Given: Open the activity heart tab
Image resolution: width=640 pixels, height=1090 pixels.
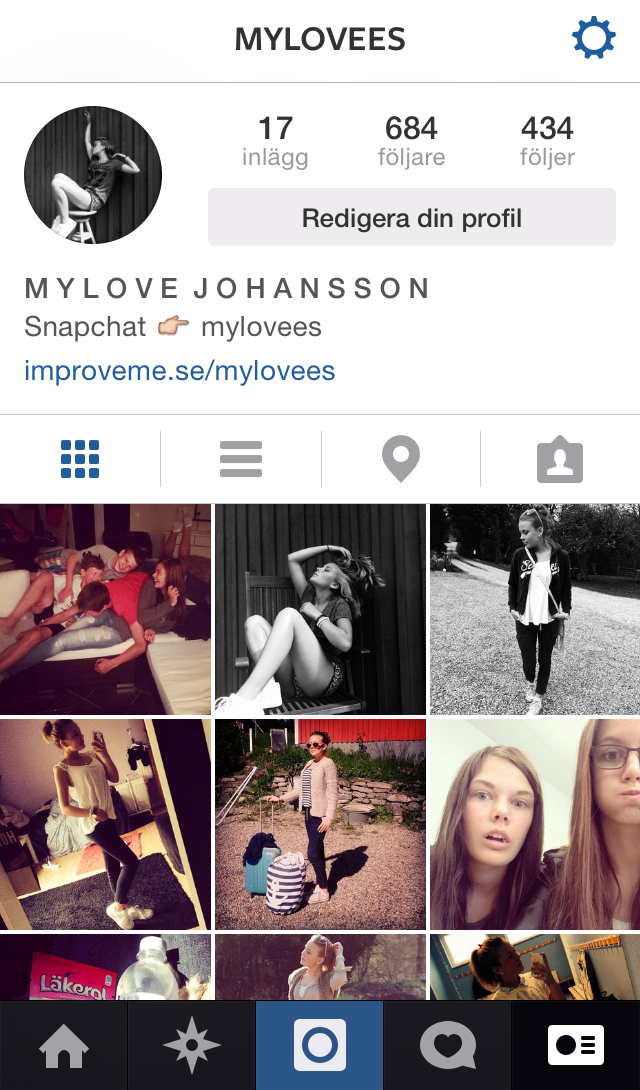Looking at the screenshot, I should point(448,1046).
